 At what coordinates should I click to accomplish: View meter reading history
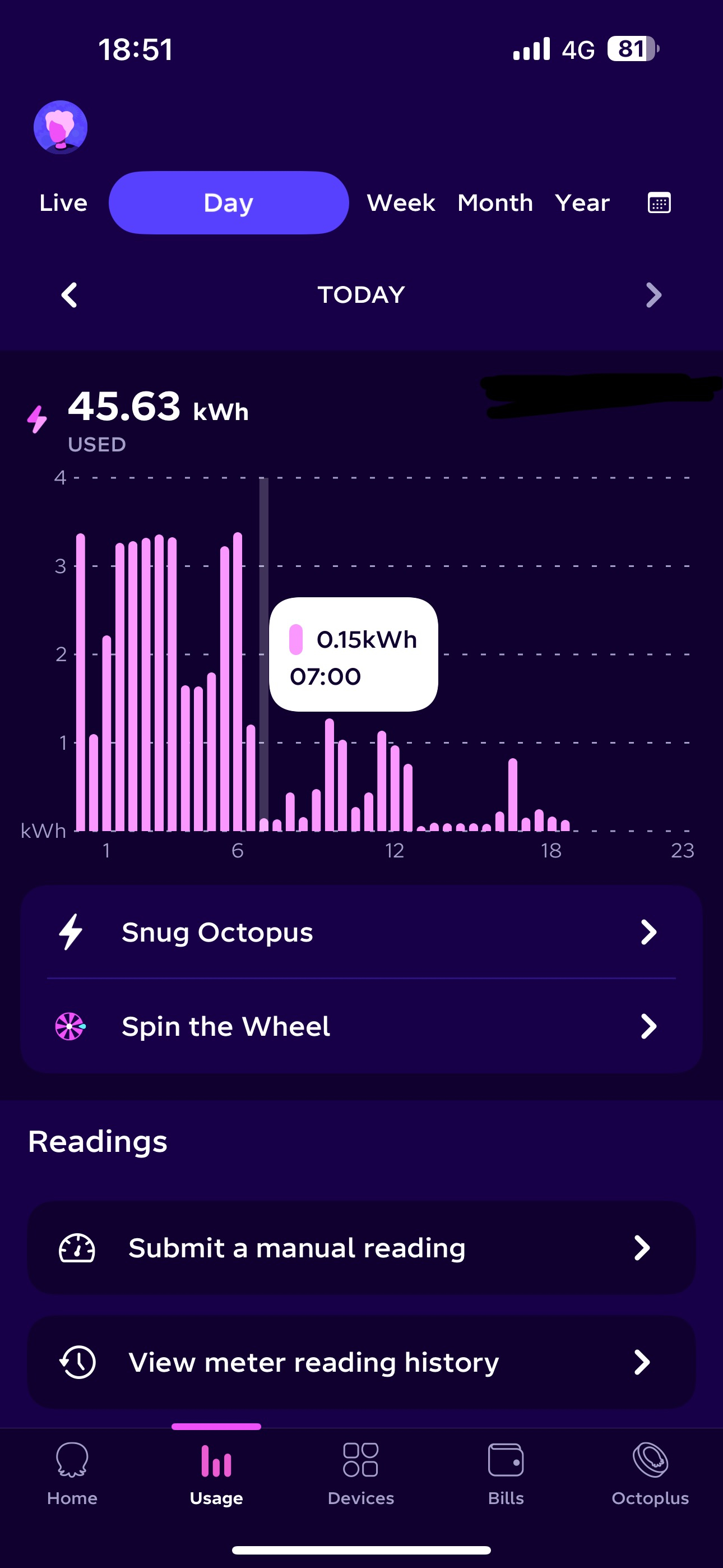361,1362
